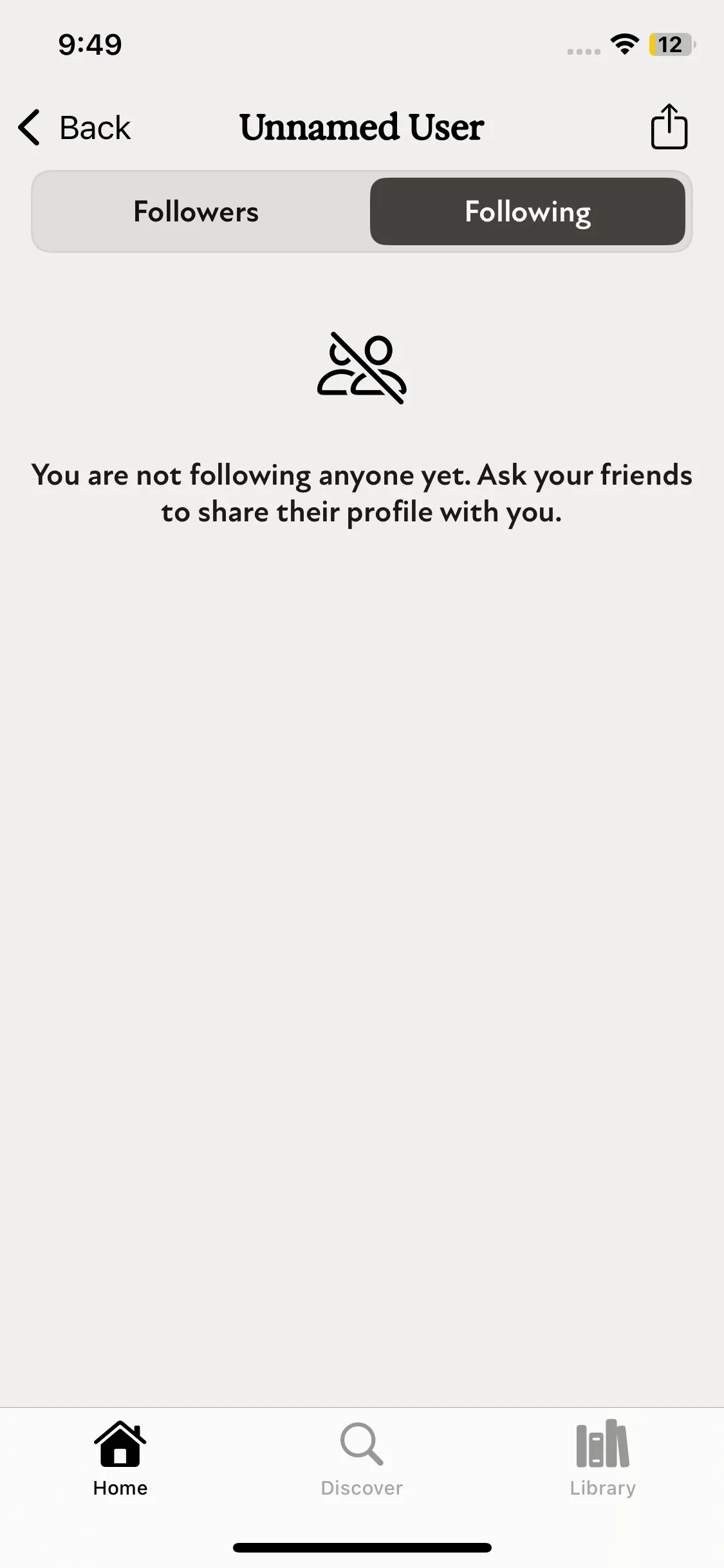Switch to the Followers segment
This screenshot has height=1568, width=724.
point(196,212)
